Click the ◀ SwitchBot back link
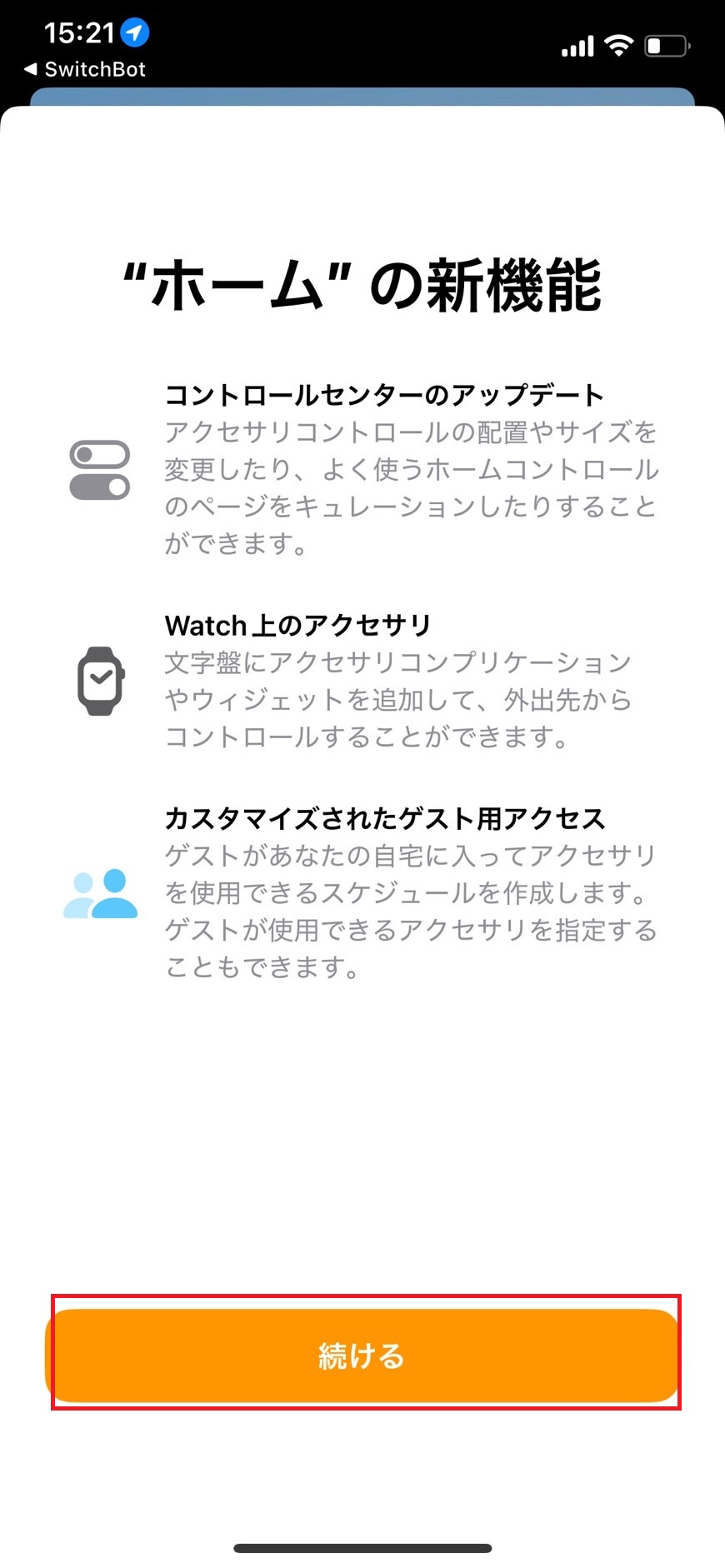This screenshot has height=1568, width=725. pyautogui.click(x=83, y=70)
